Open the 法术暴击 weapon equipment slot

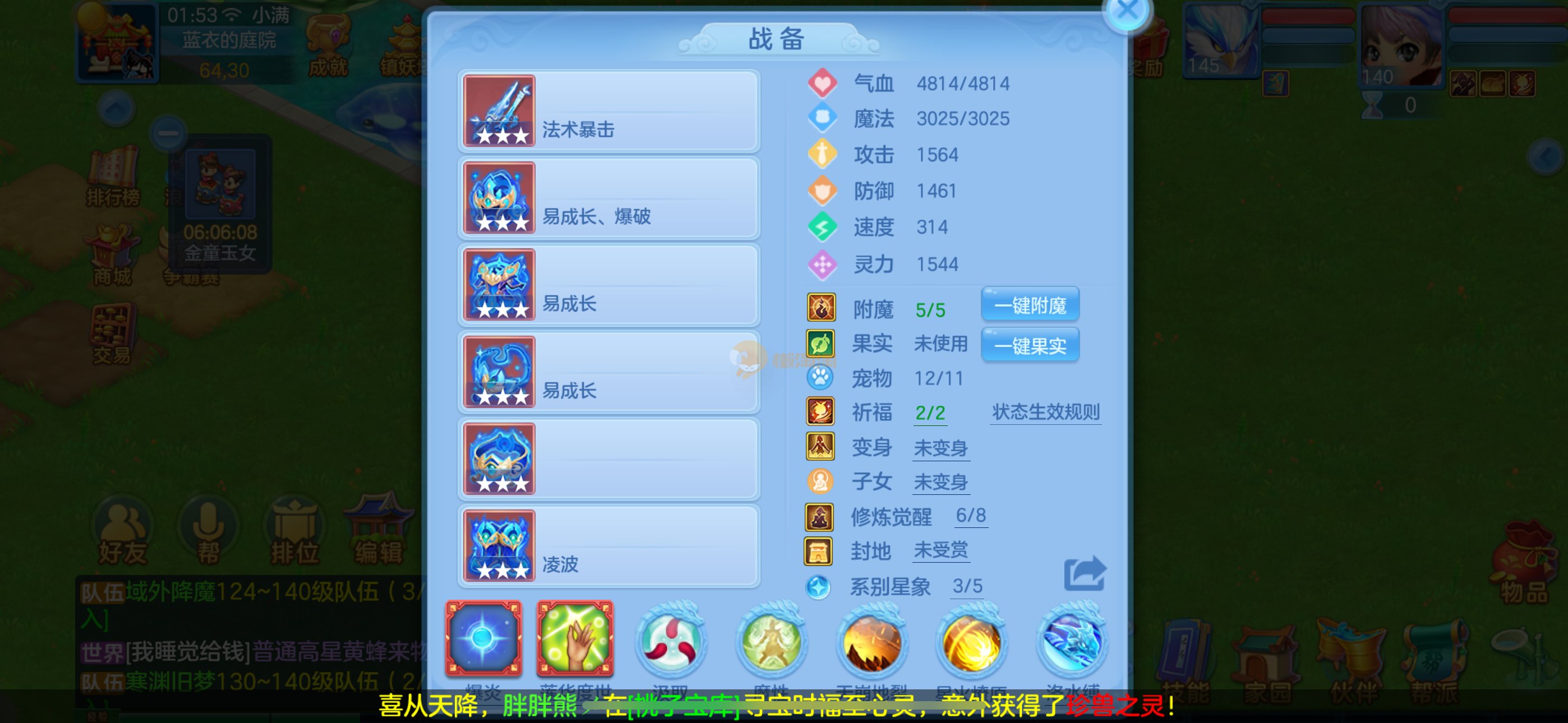tap(608, 112)
